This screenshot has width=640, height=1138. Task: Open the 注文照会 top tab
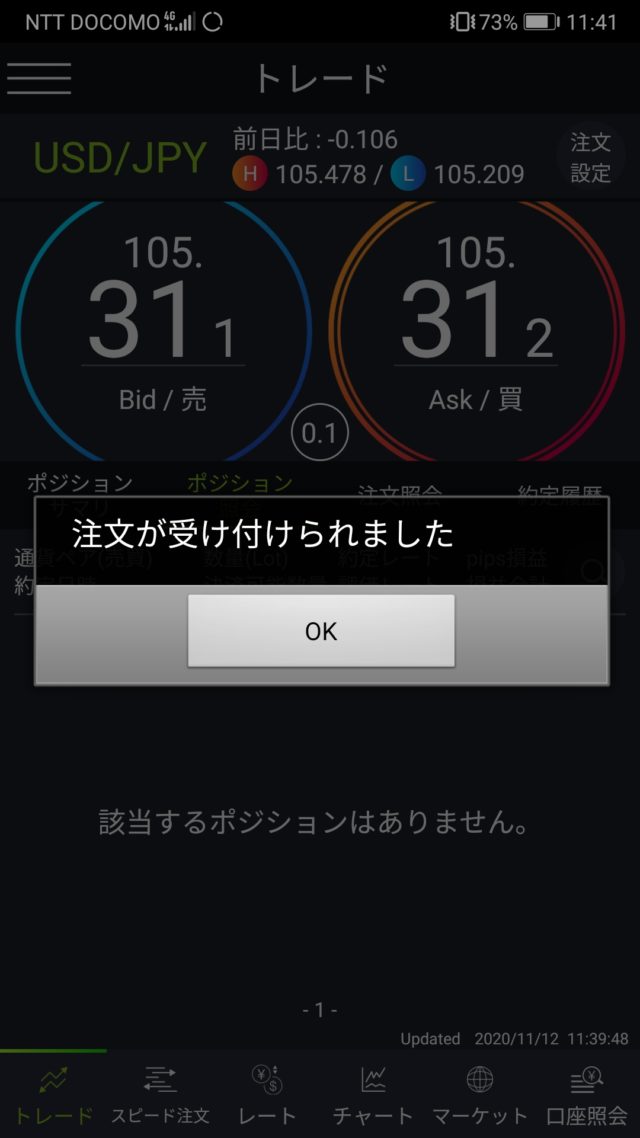coord(399,491)
